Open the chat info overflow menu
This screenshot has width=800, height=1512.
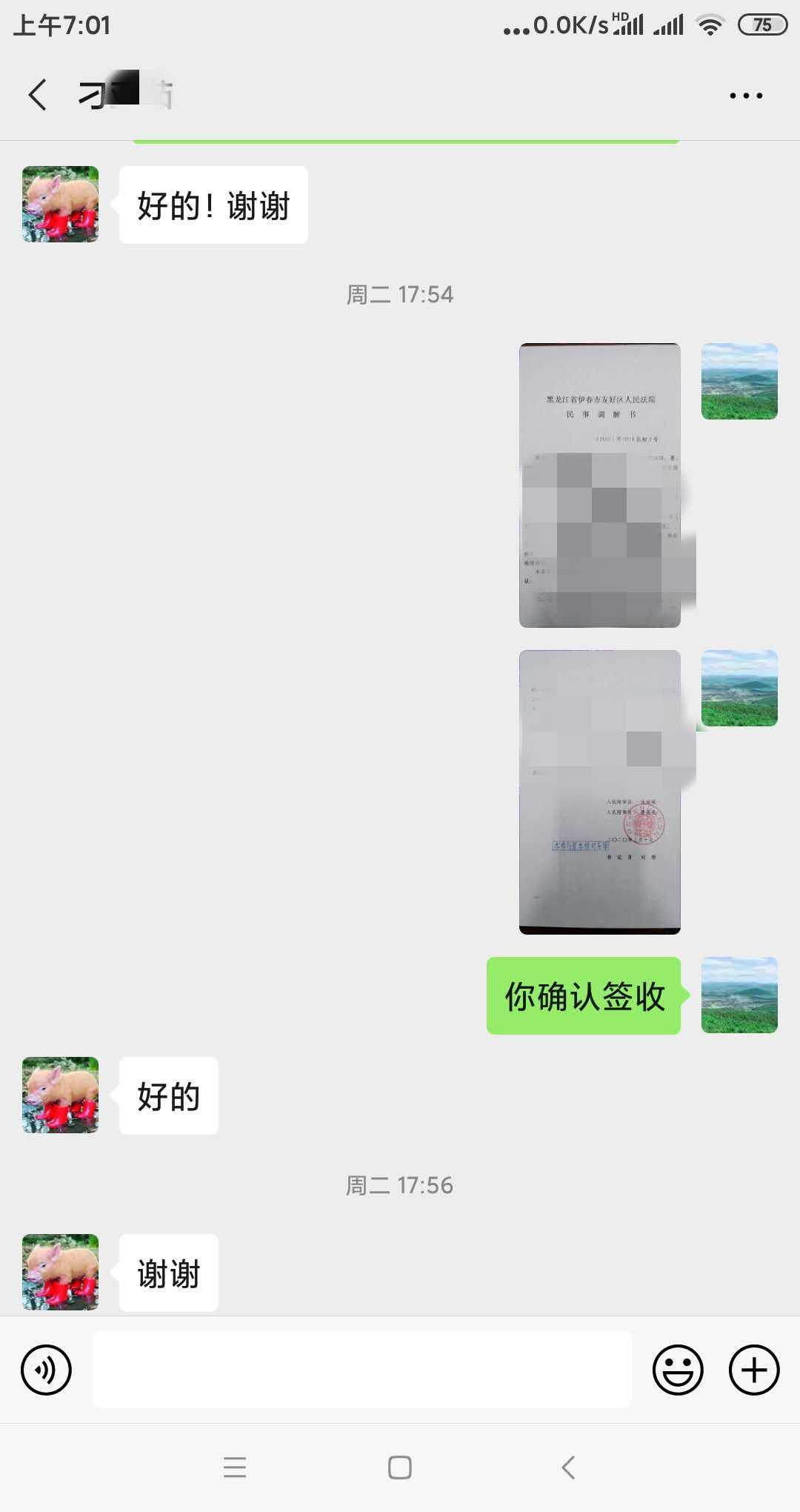(x=745, y=96)
